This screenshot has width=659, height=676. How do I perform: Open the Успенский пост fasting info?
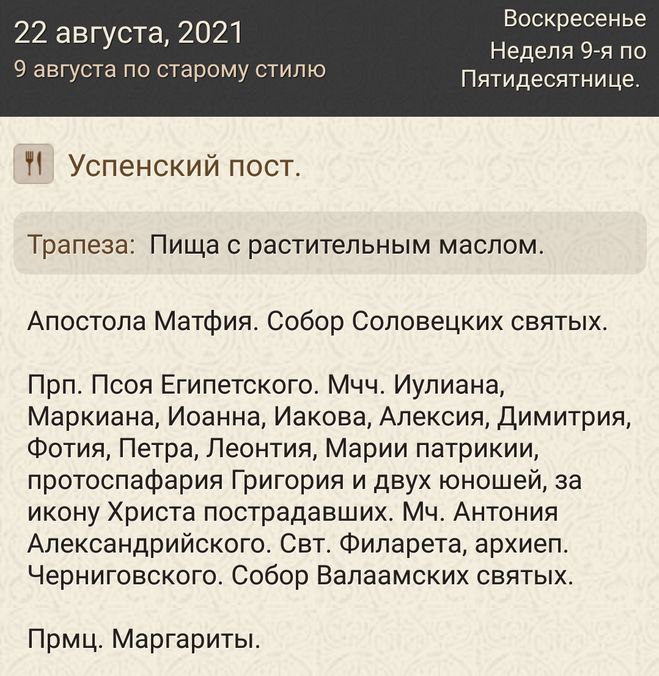pyautogui.click(x=184, y=165)
